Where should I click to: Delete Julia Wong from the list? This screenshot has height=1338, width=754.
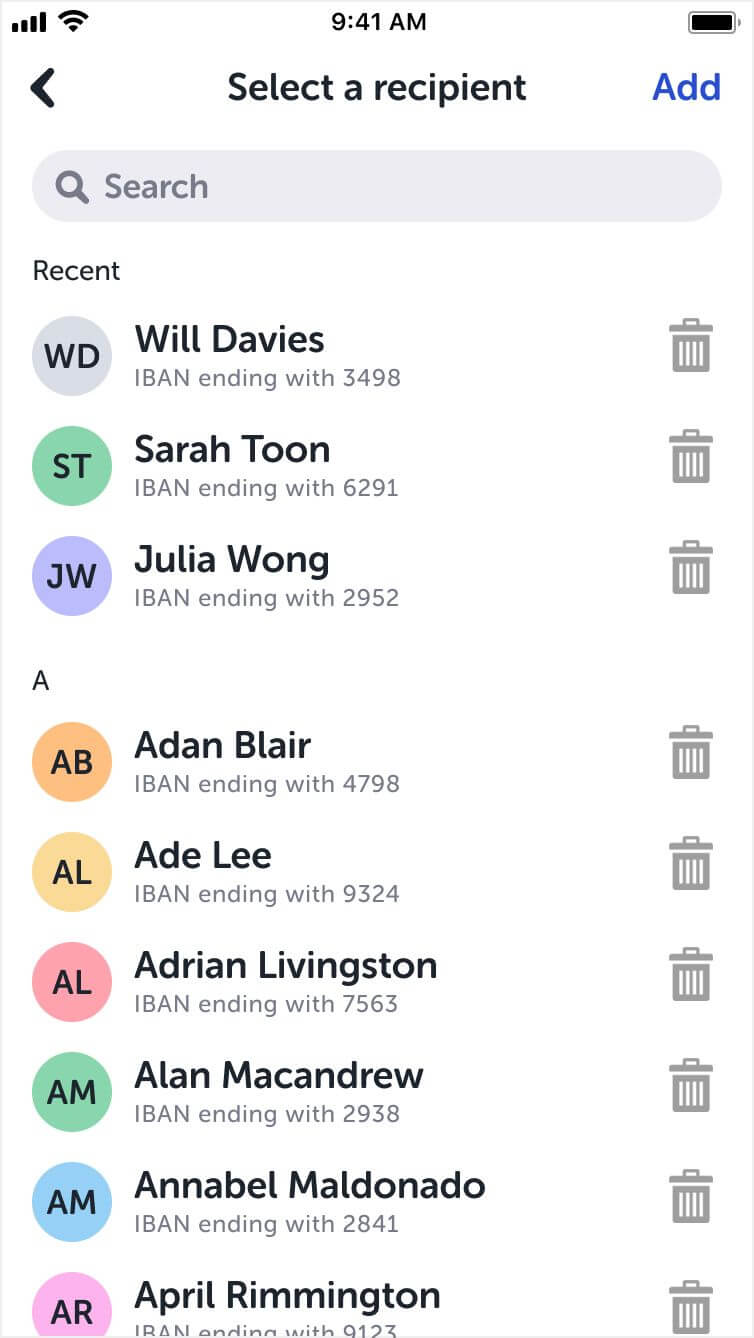click(691, 567)
